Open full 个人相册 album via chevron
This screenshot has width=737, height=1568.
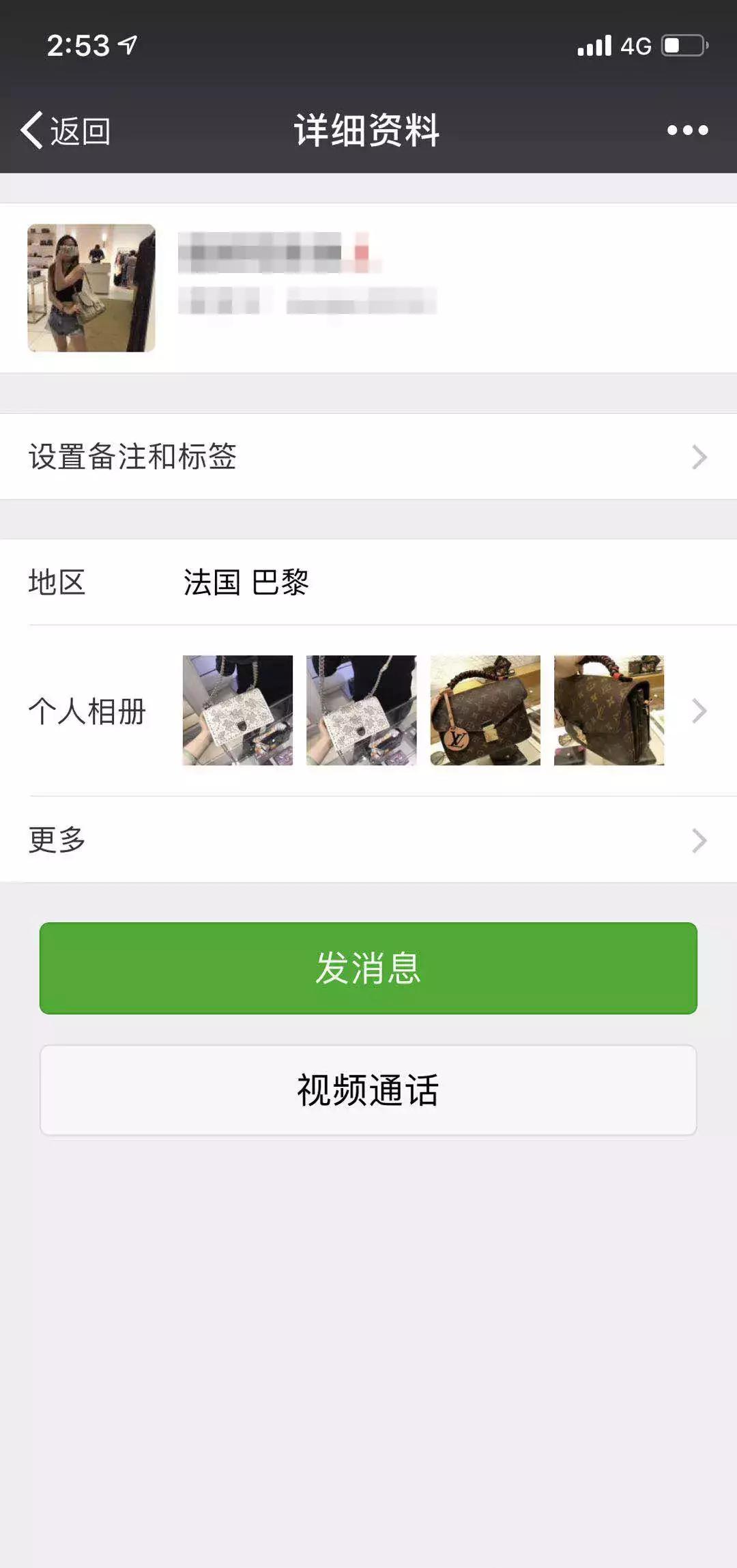tap(697, 711)
